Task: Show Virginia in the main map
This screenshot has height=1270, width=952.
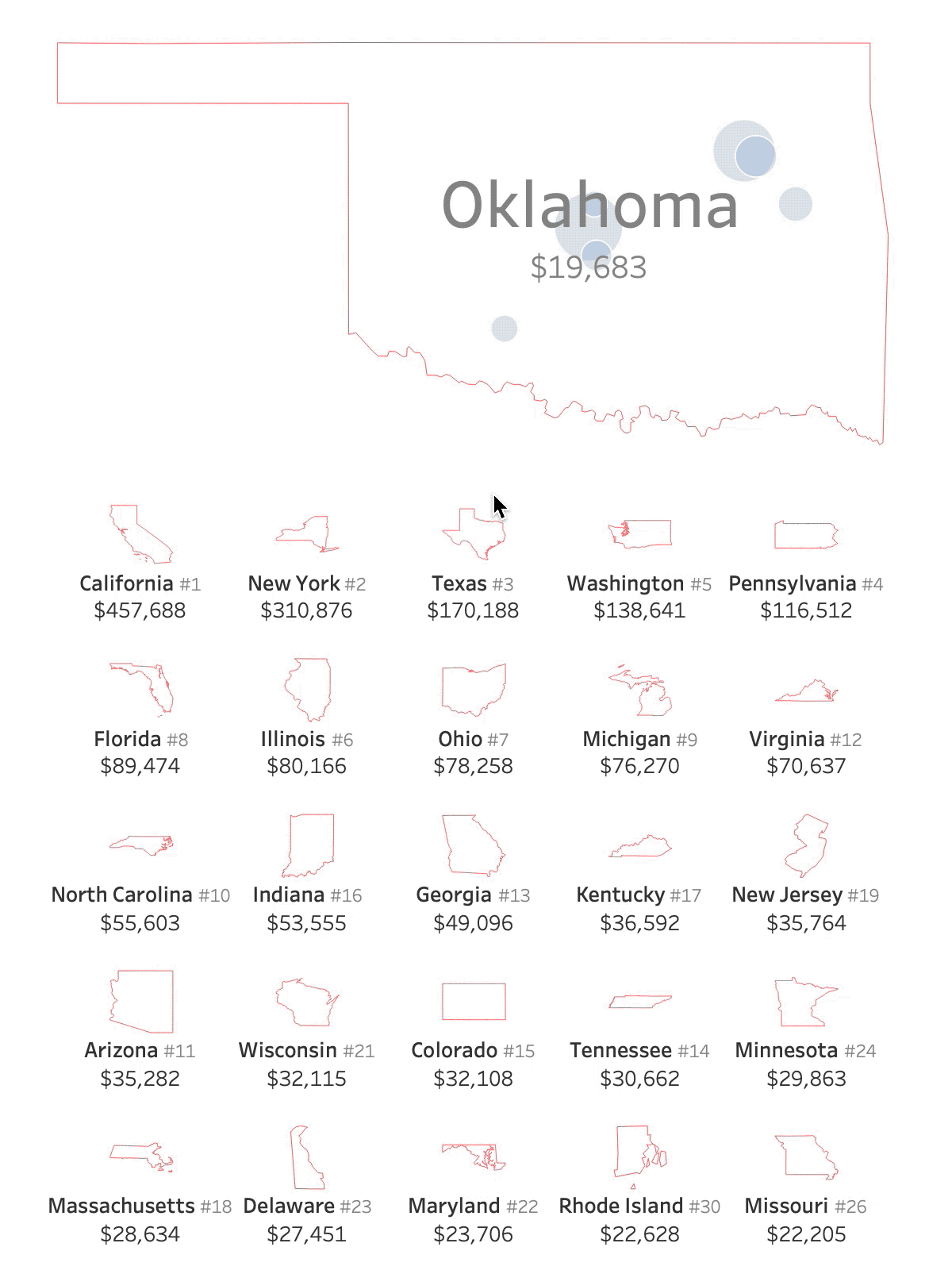Action: pos(806,692)
